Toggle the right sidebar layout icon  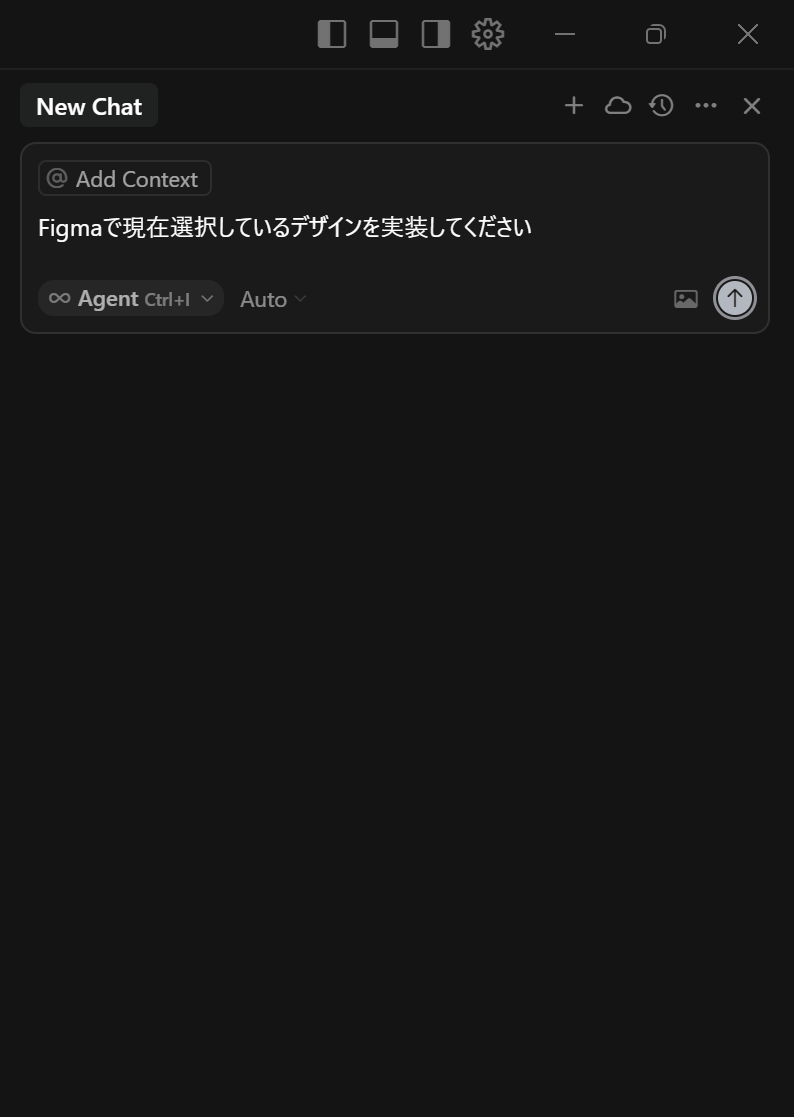[x=436, y=34]
